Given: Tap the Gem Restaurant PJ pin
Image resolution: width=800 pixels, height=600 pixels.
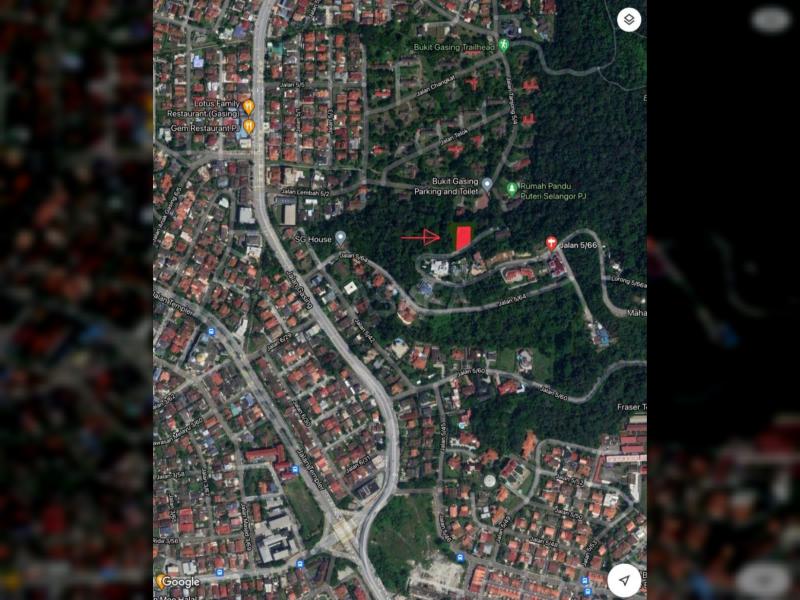Looking at the screenshot, I should 248,127.
